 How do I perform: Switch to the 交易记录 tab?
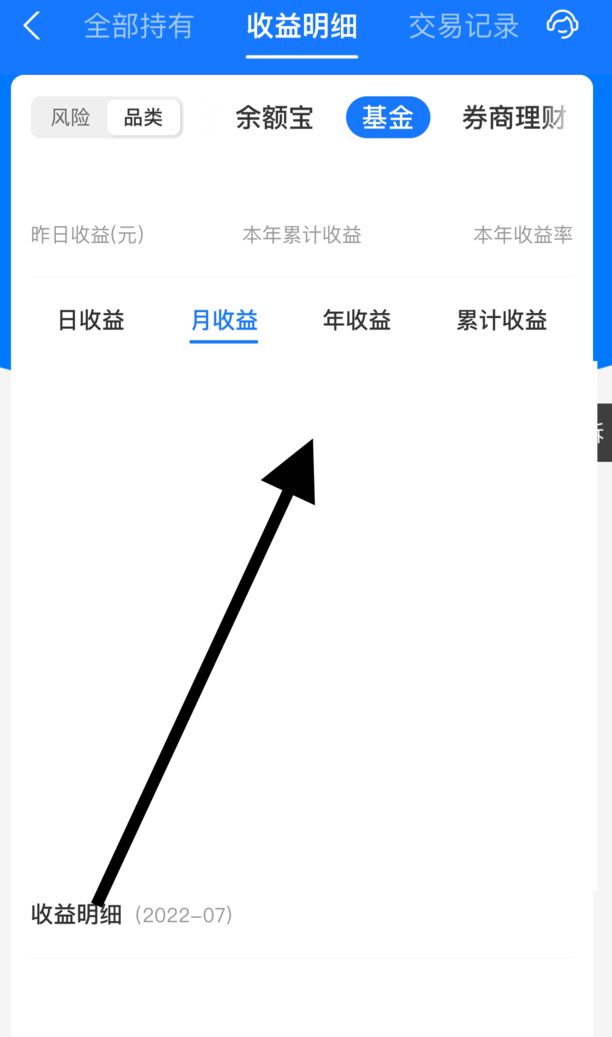pos(463,27)
